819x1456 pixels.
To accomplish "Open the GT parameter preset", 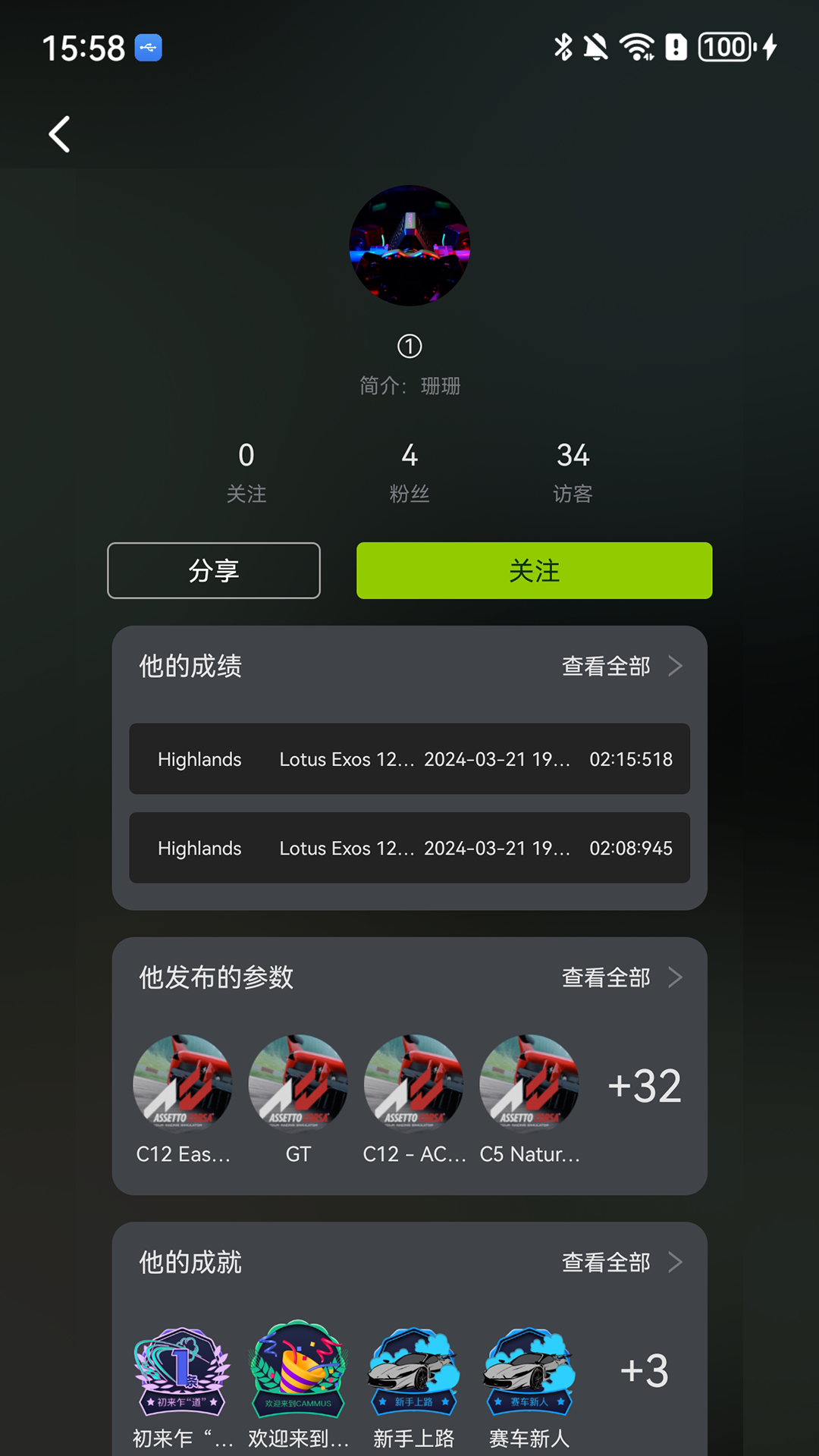I will click(x=298, y=1084).
